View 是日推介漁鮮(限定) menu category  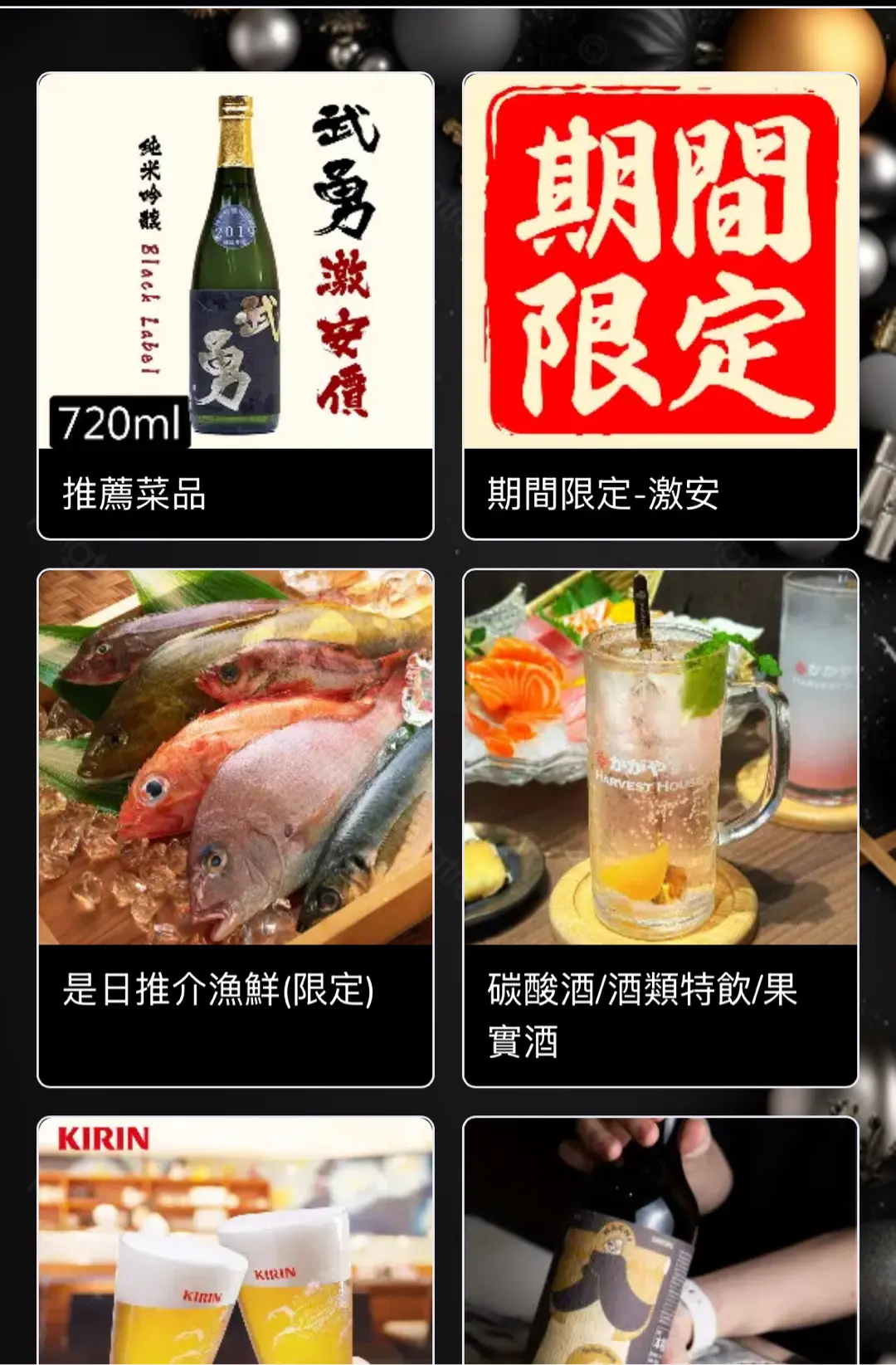point(236,827)
